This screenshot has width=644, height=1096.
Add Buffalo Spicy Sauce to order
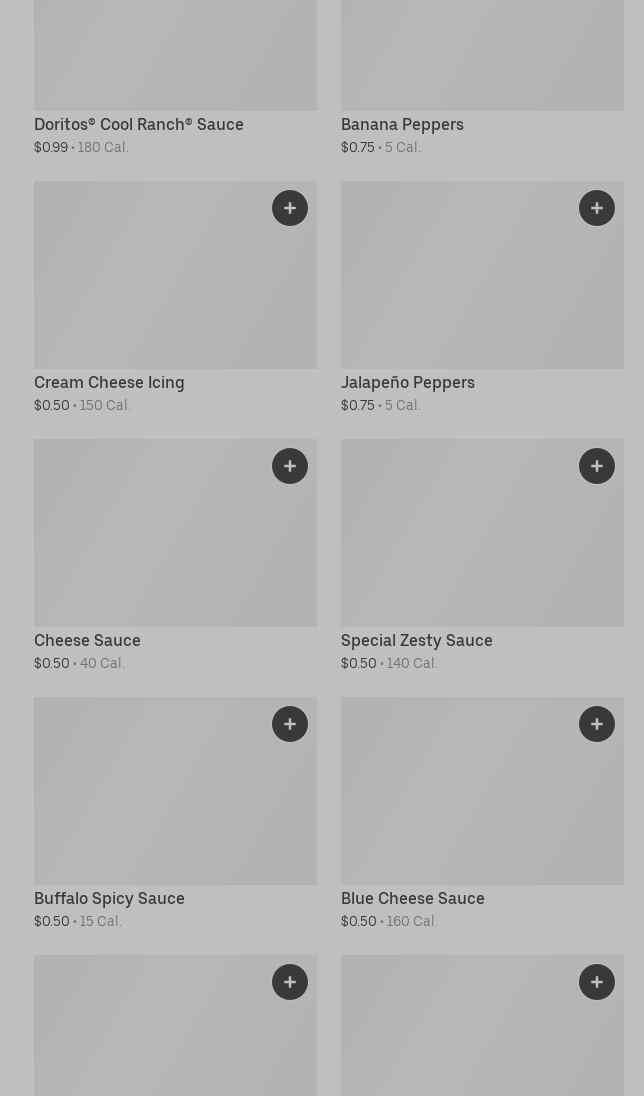pos(290,724)
